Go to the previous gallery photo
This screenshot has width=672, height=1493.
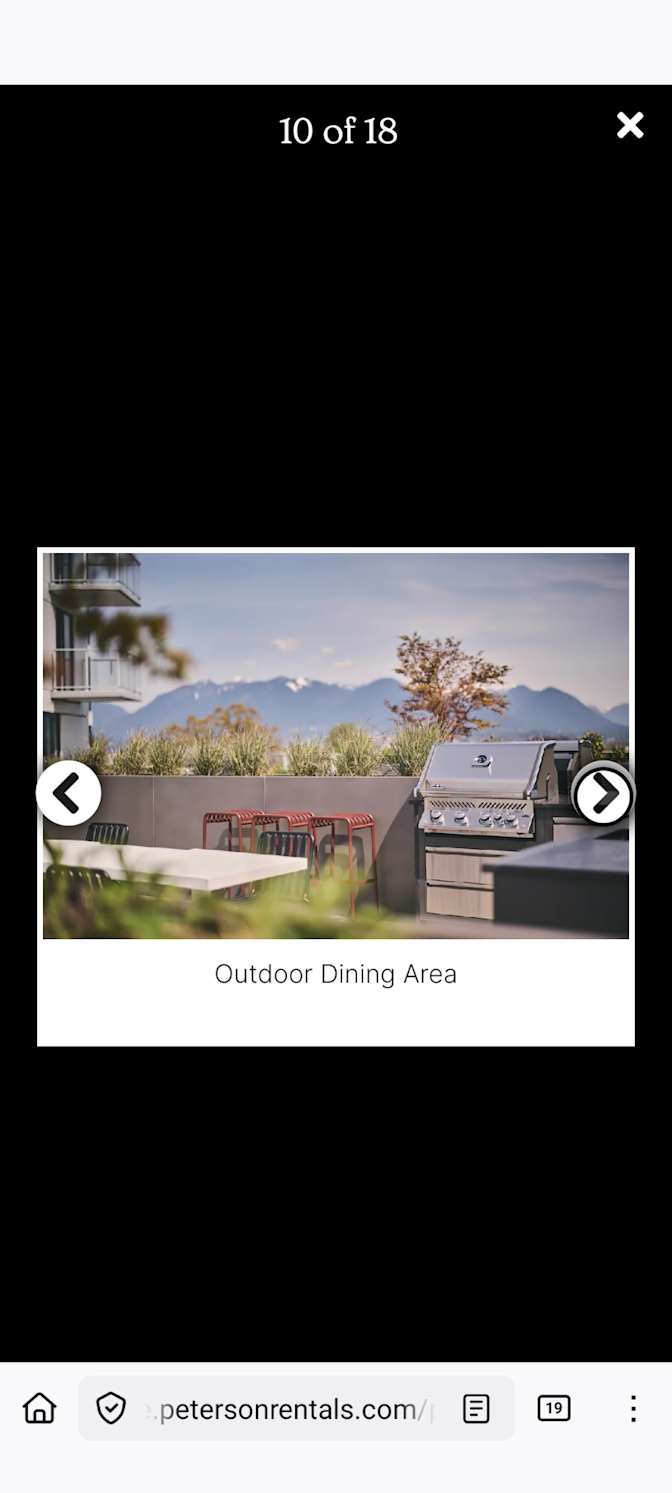point(69,794)
